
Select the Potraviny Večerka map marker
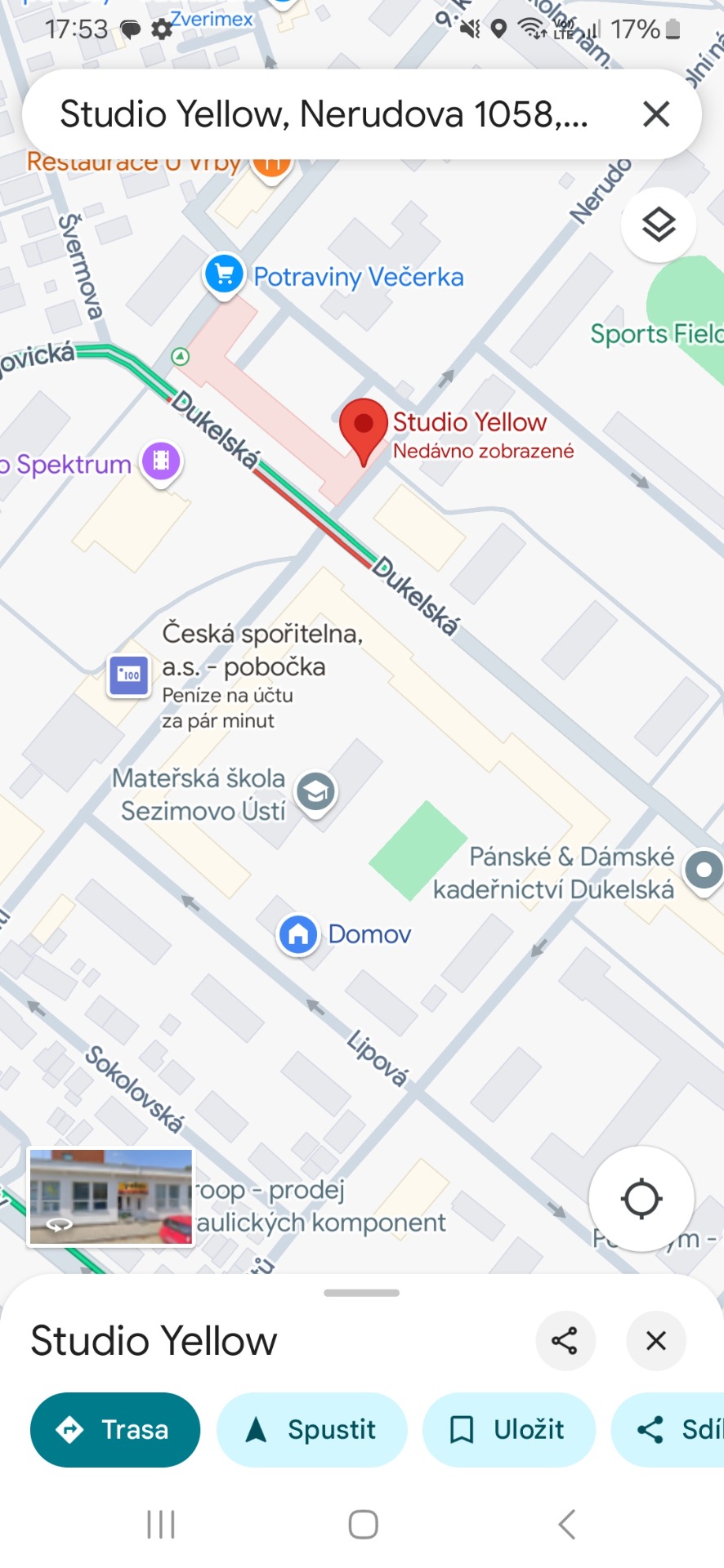225,274
